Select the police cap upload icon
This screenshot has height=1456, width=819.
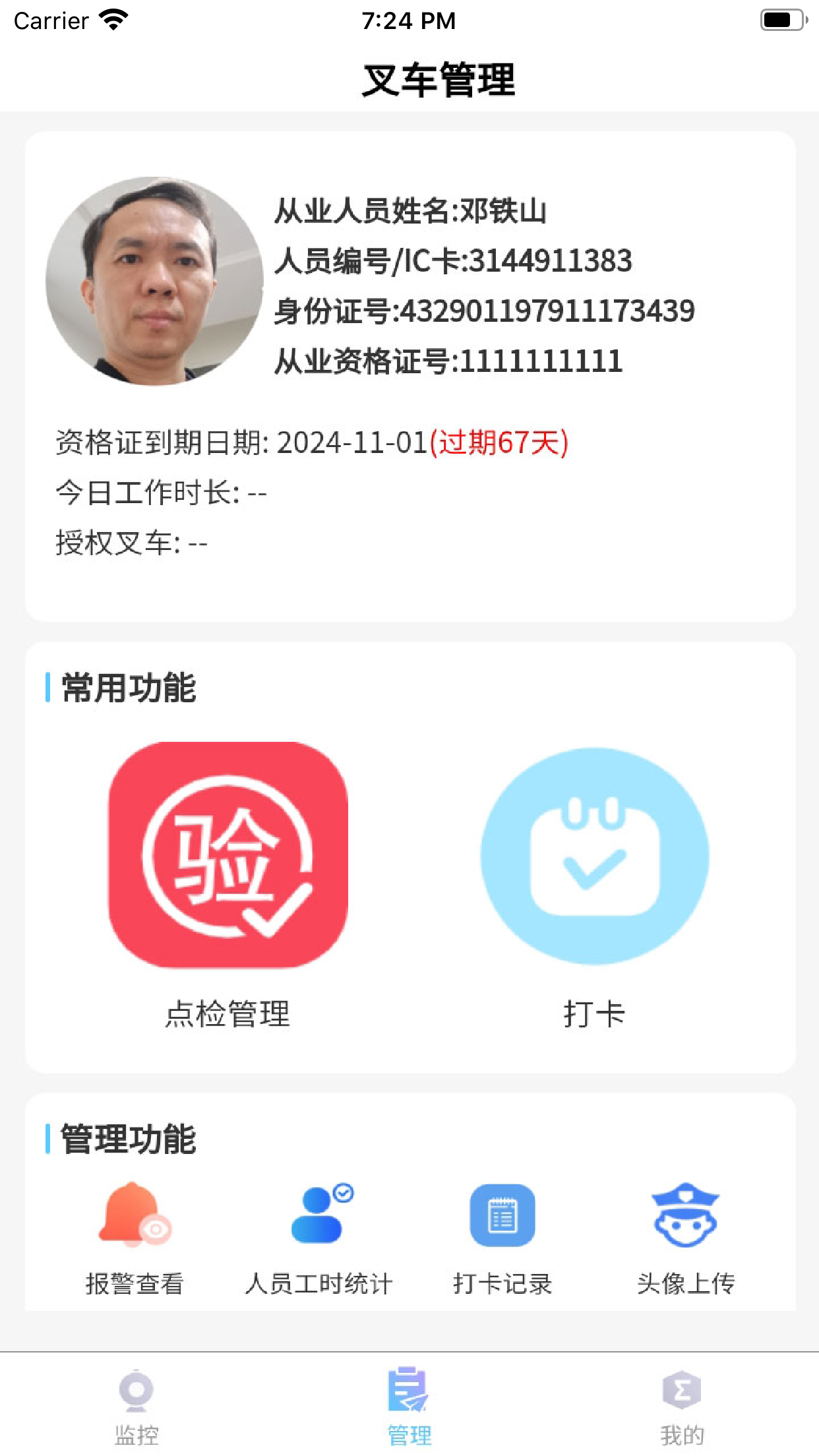pos(686,1217)
